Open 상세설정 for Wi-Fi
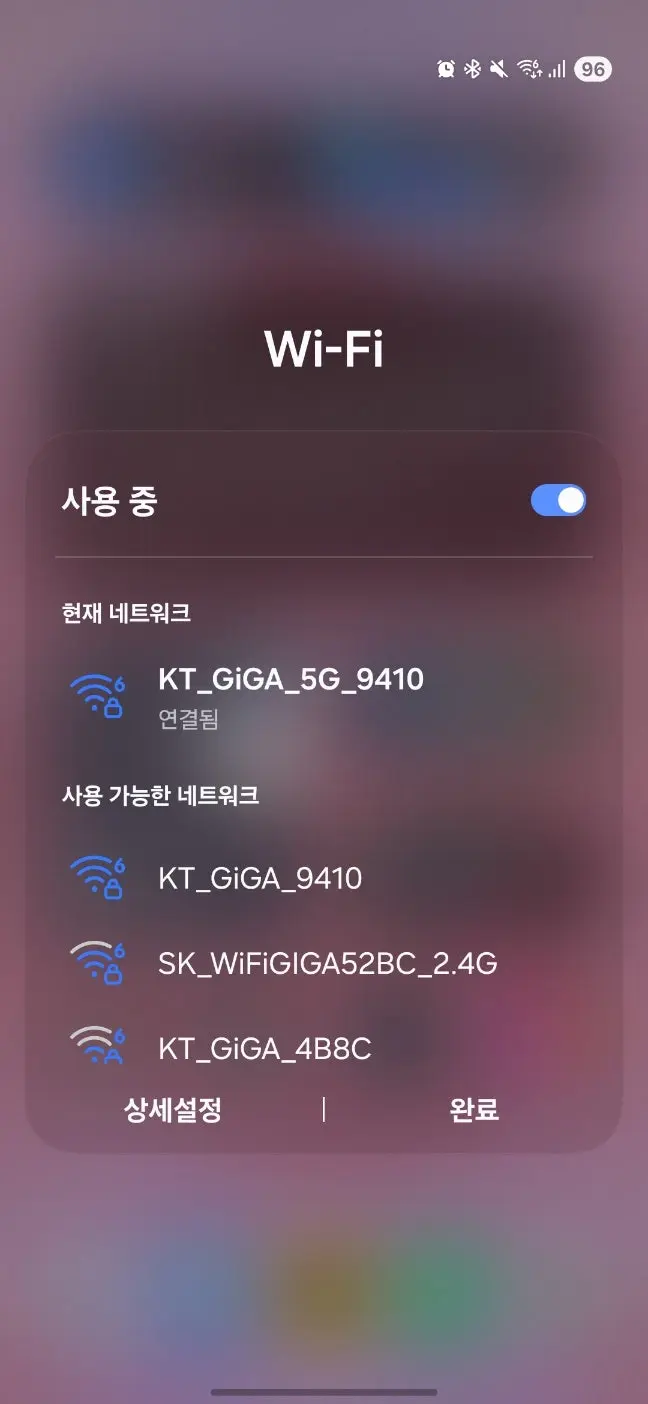 [173, 1109]
